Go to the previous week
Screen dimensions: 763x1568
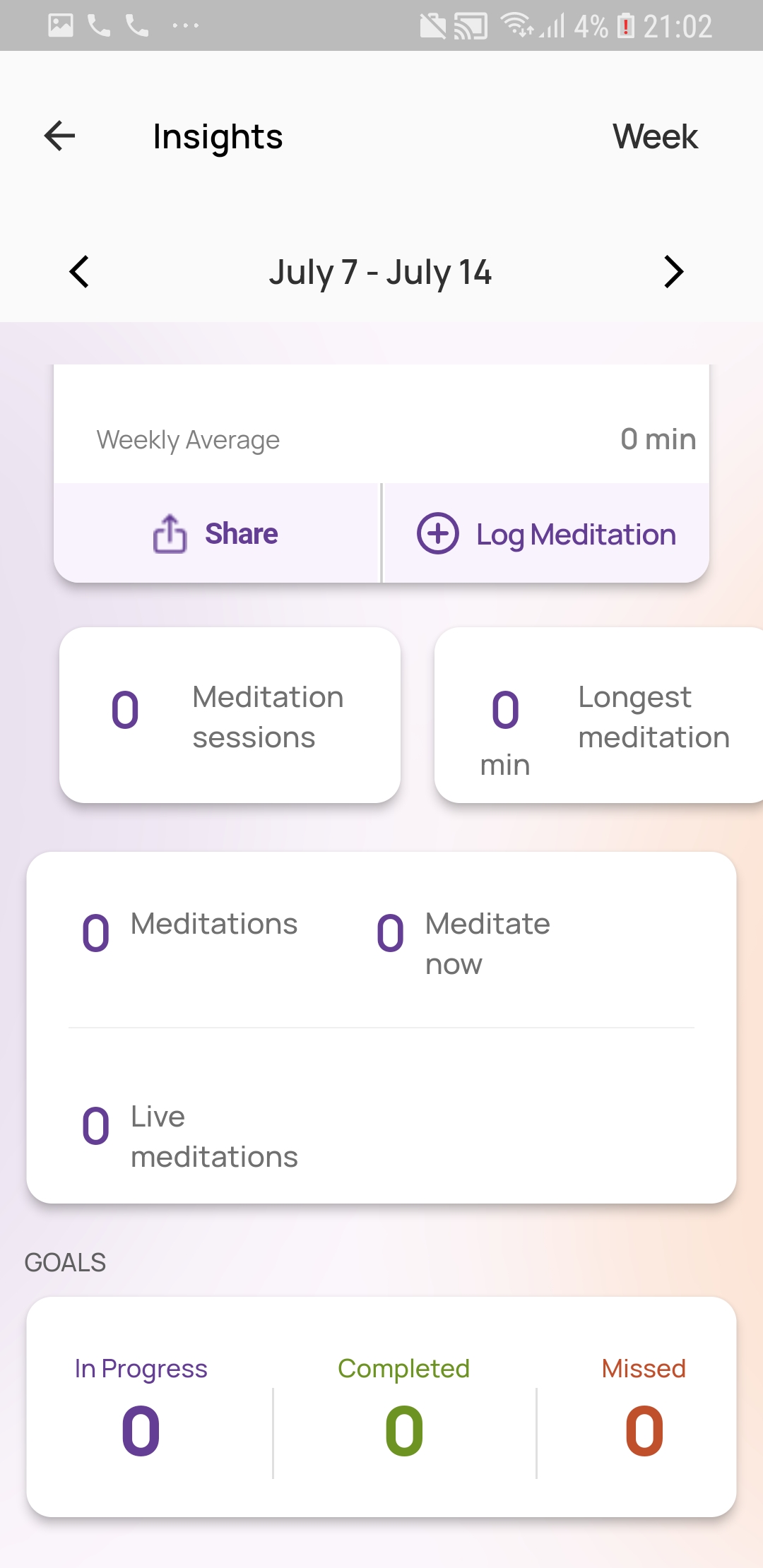click(79, 272)
